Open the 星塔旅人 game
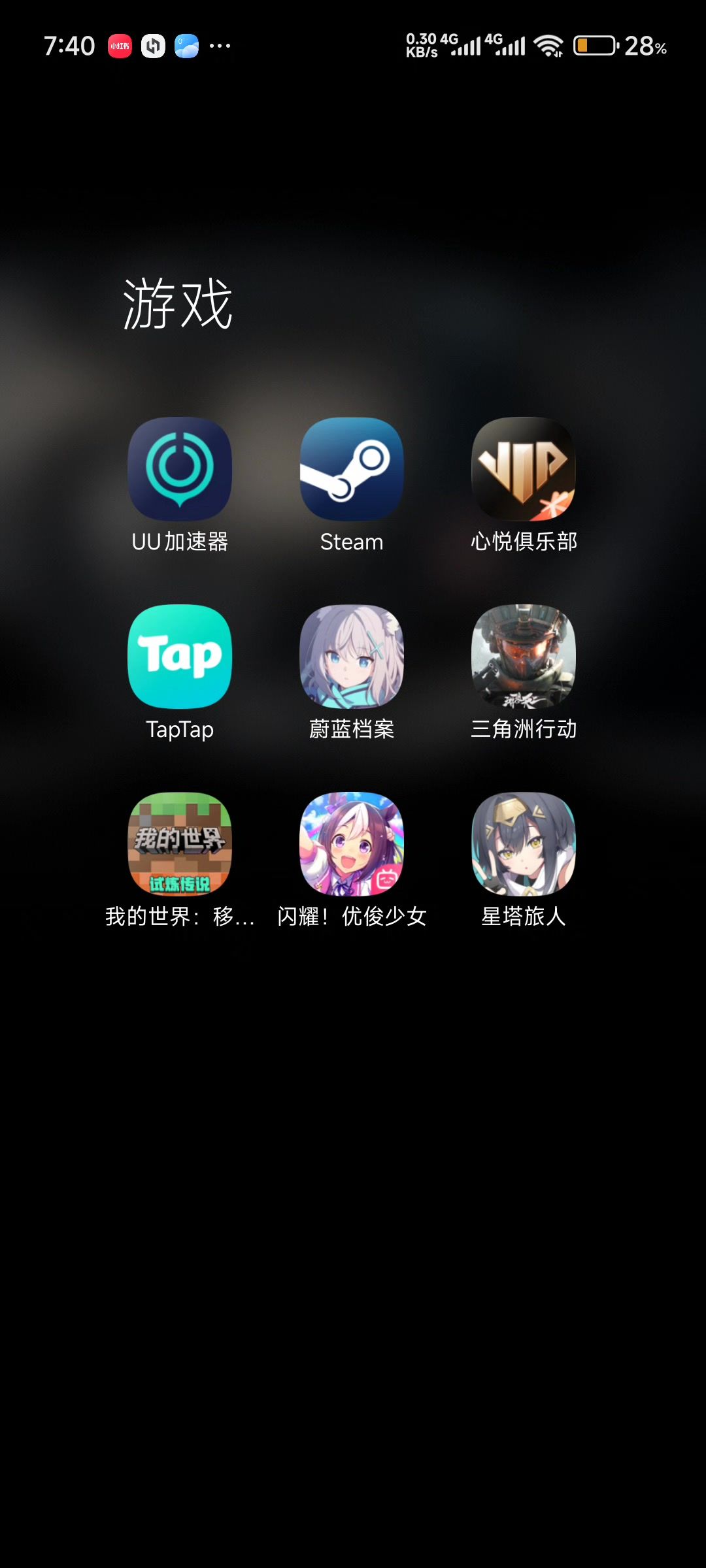The image size is (706, 1568). point(524,843)
